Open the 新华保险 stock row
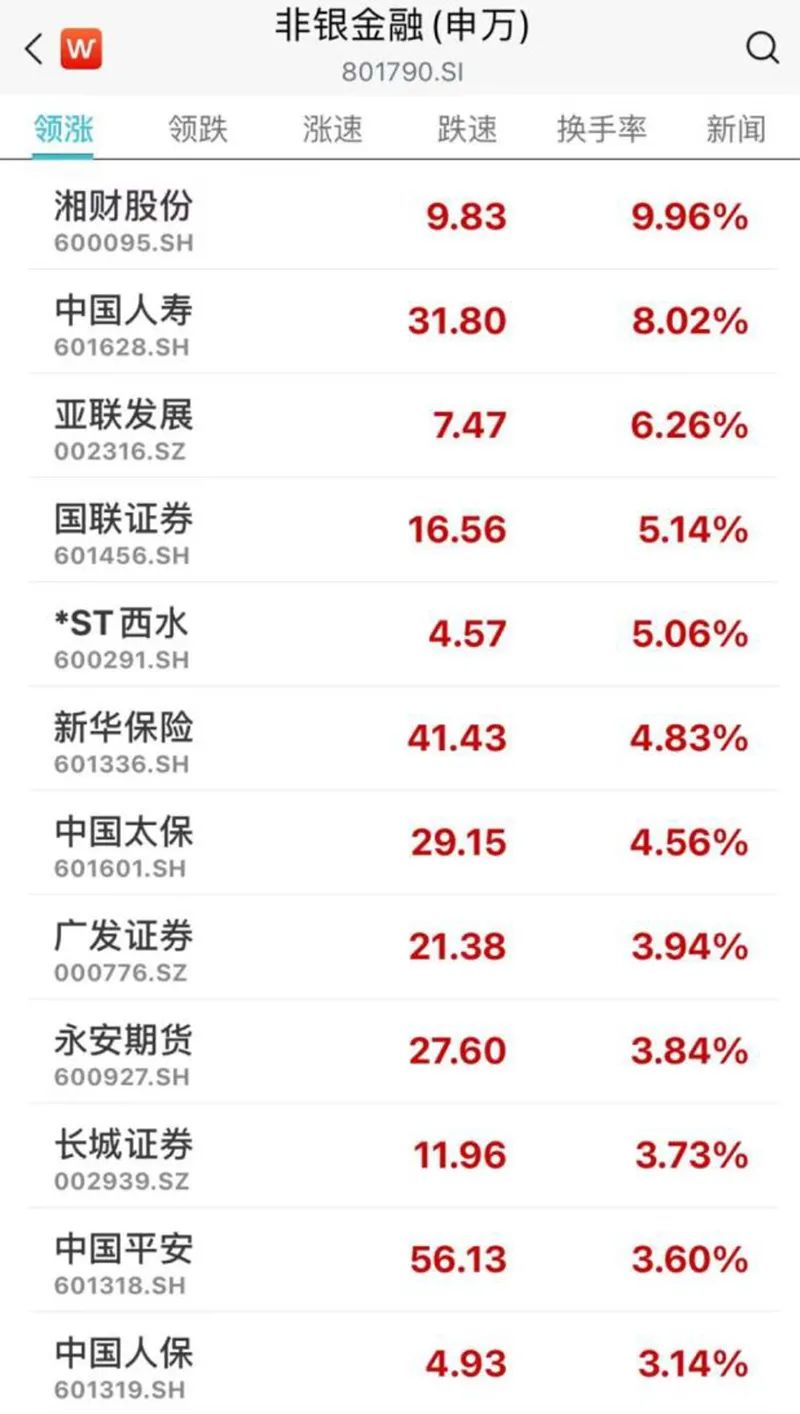The height and width of the screenshot is (1414, 800). point(400,738)
